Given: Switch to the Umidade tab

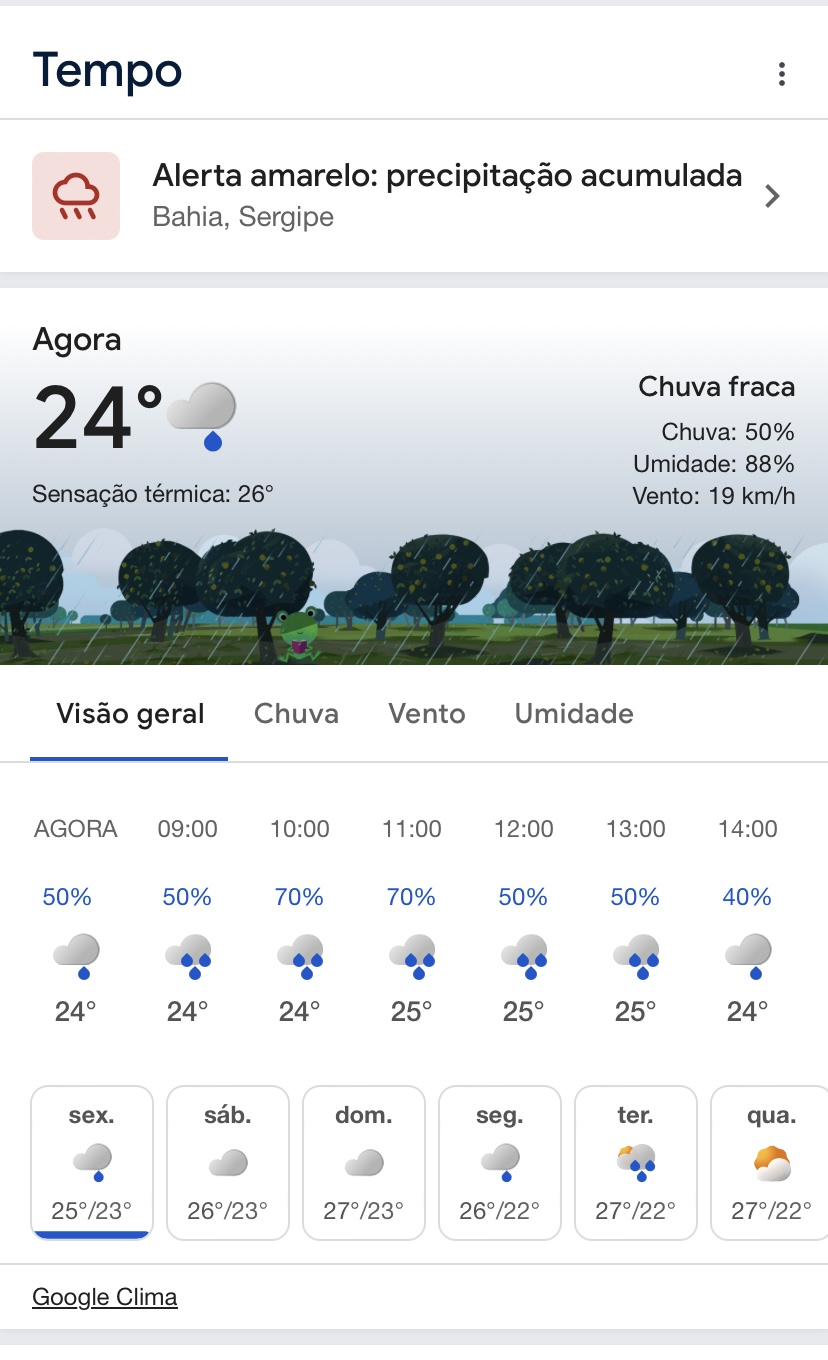Looking at the screenshot, I should click(574, 714).
